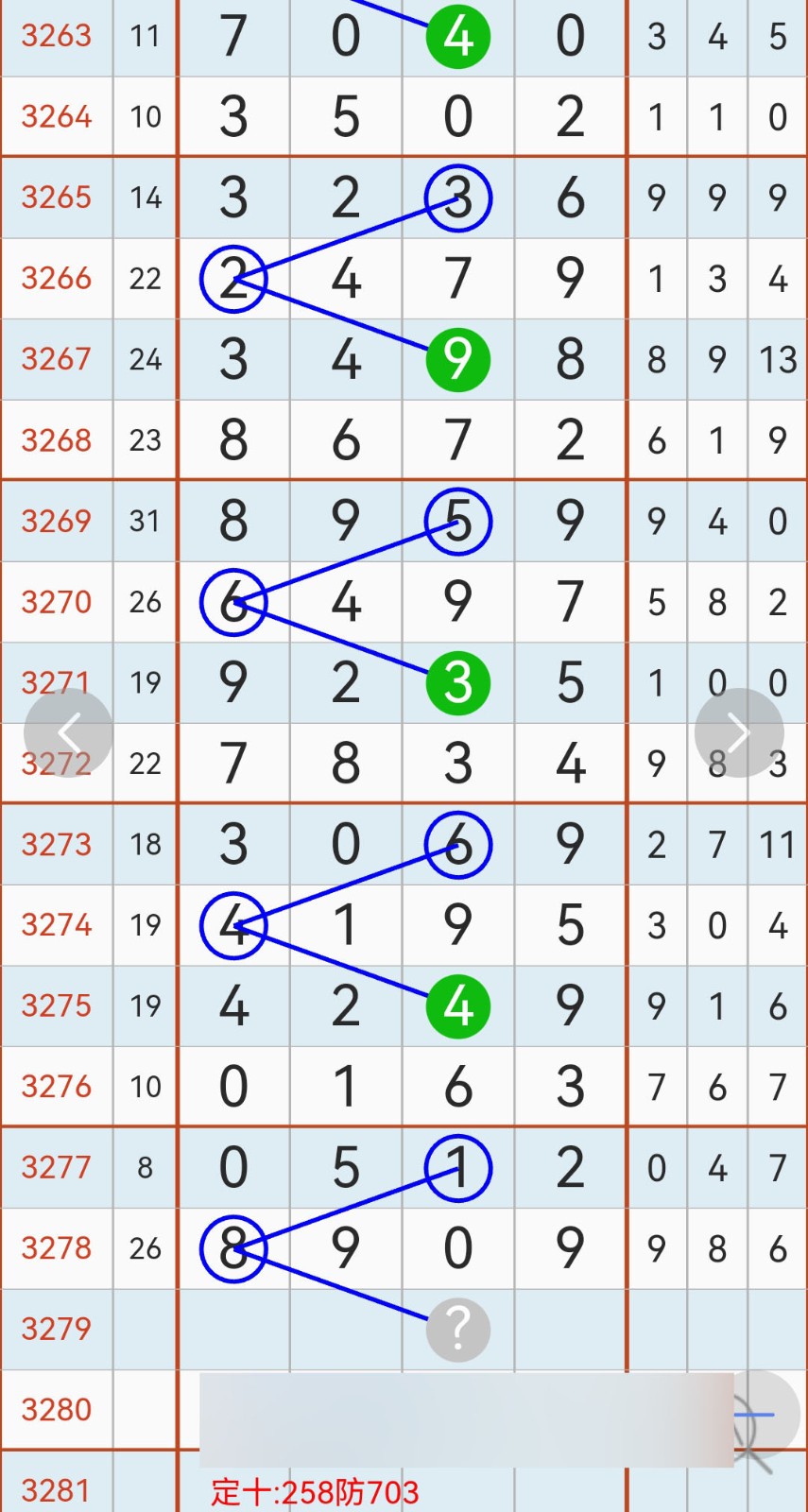
Task: Go to the next image
Action: pyautogui.click(x=739, y=732)
